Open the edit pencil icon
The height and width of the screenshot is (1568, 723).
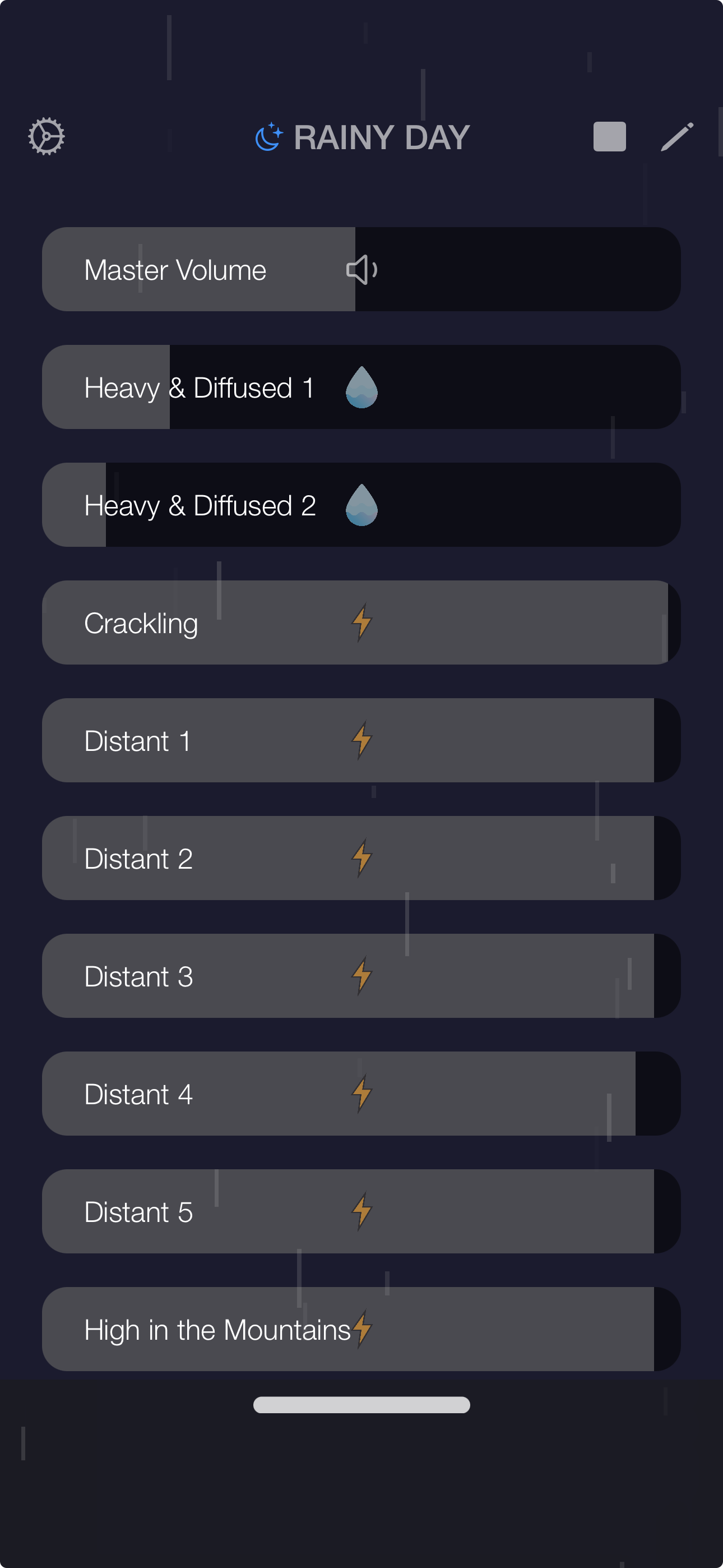678,136
